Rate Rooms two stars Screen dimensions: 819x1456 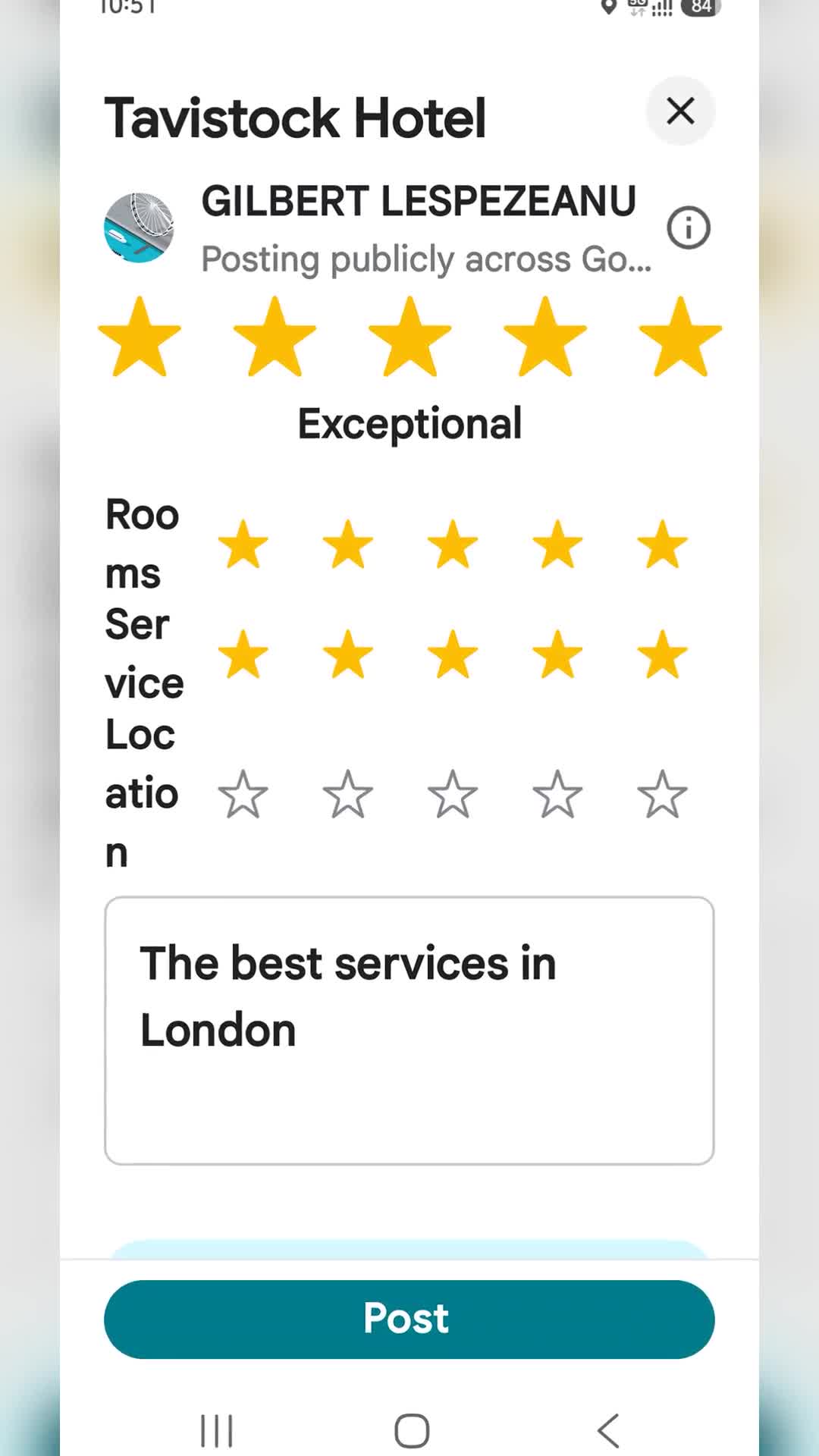[x=348, y=544]
